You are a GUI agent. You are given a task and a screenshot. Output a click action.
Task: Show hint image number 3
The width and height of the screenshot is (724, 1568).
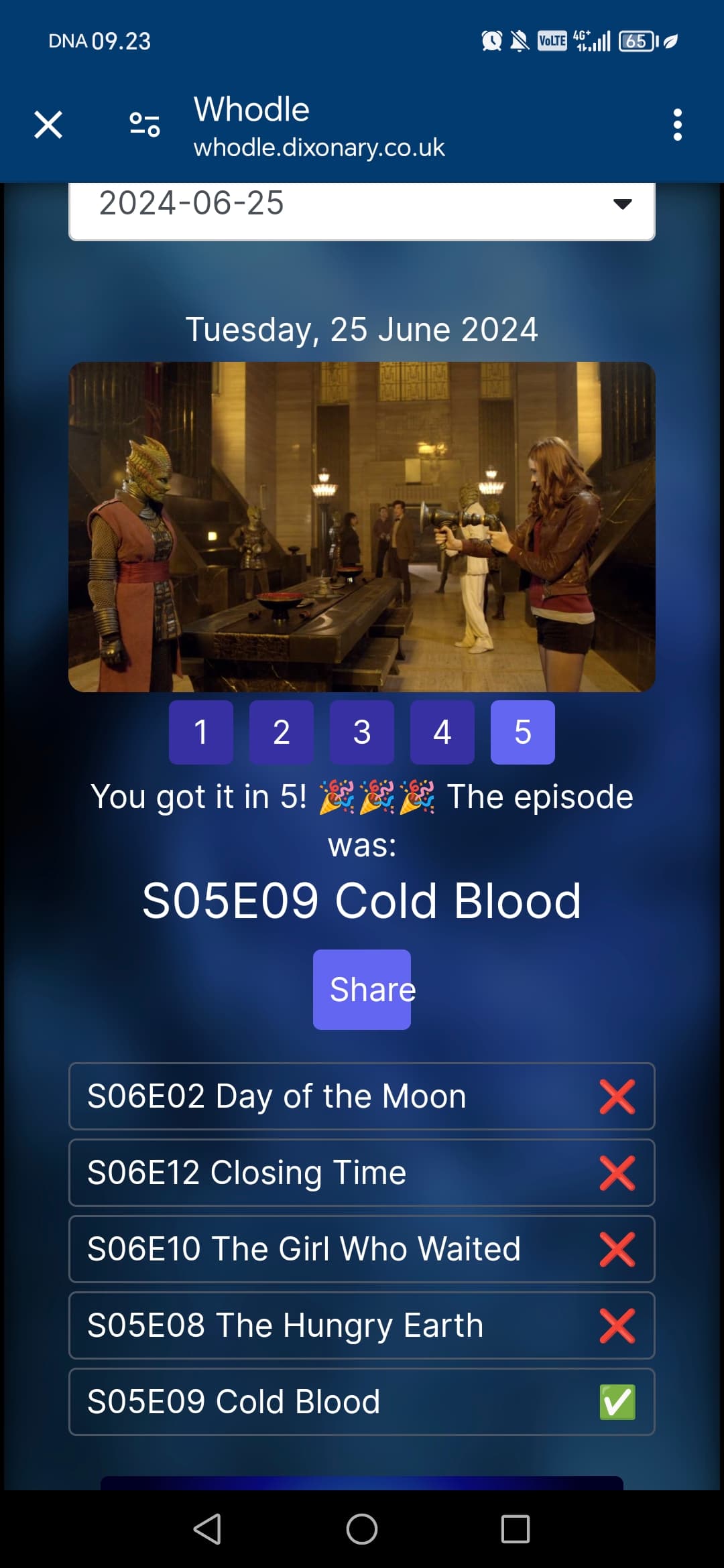pos(362,732)
